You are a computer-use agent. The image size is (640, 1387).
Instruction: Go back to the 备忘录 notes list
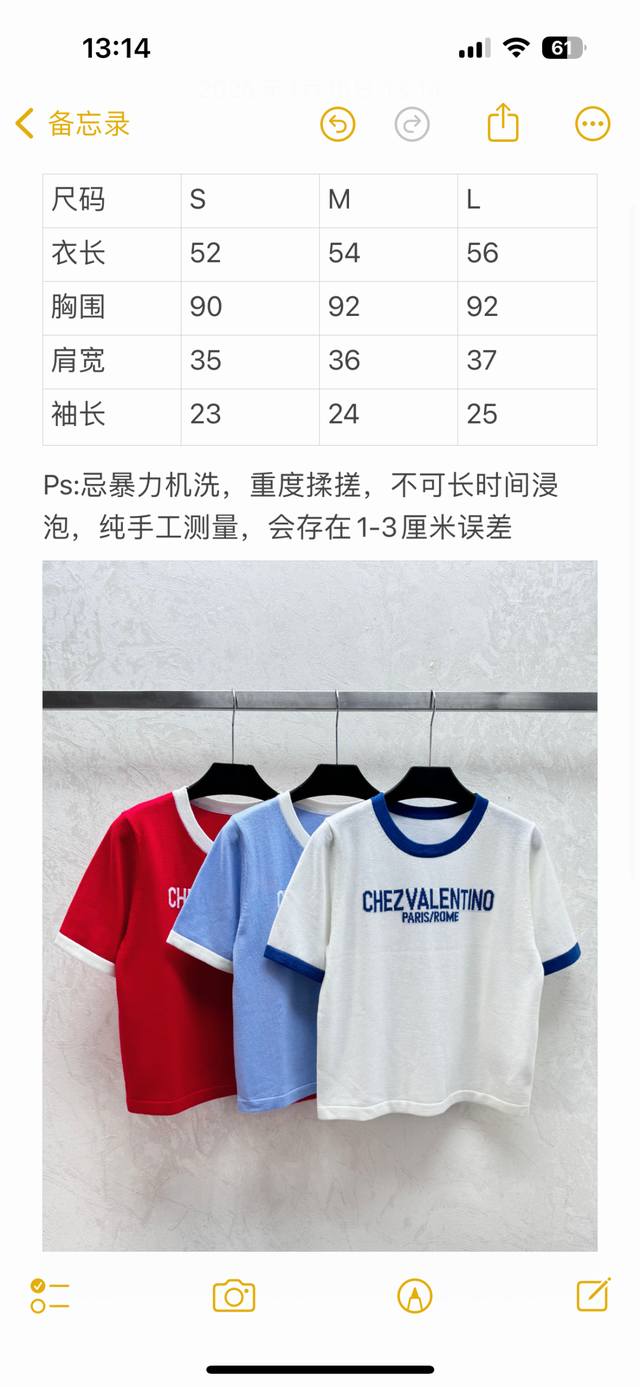point(72,124)
